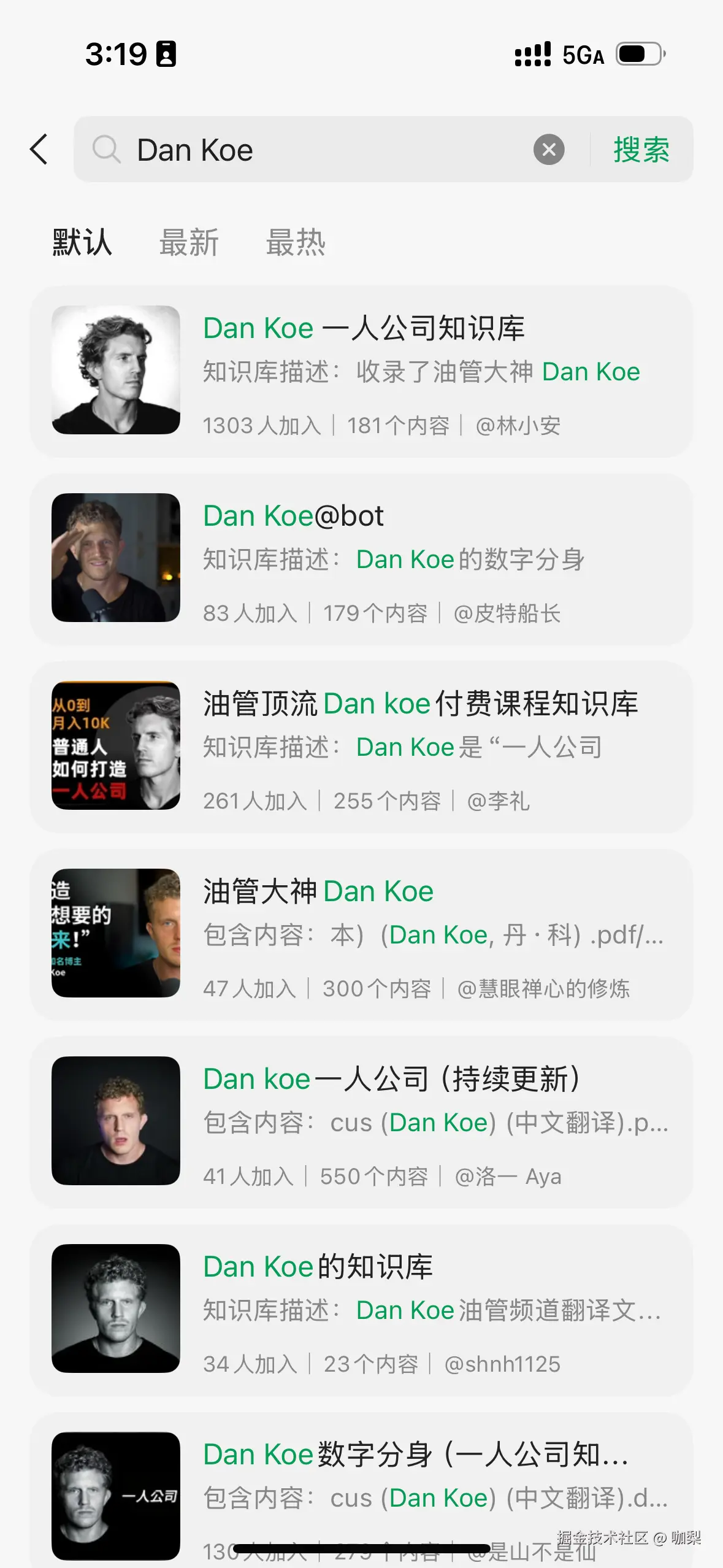Tap the back arrow to return
This screenshot has width=723, height=1568.
pyautogui.click(x=39, y=150)
